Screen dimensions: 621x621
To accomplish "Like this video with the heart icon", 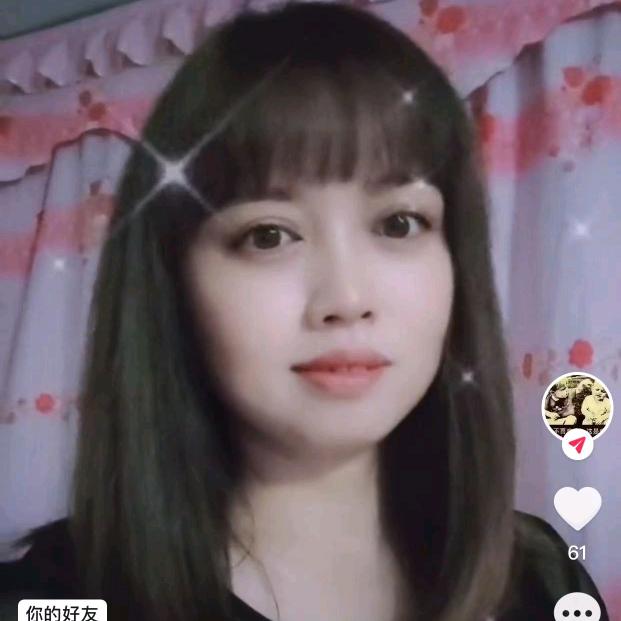I will [x=577, y=508].
